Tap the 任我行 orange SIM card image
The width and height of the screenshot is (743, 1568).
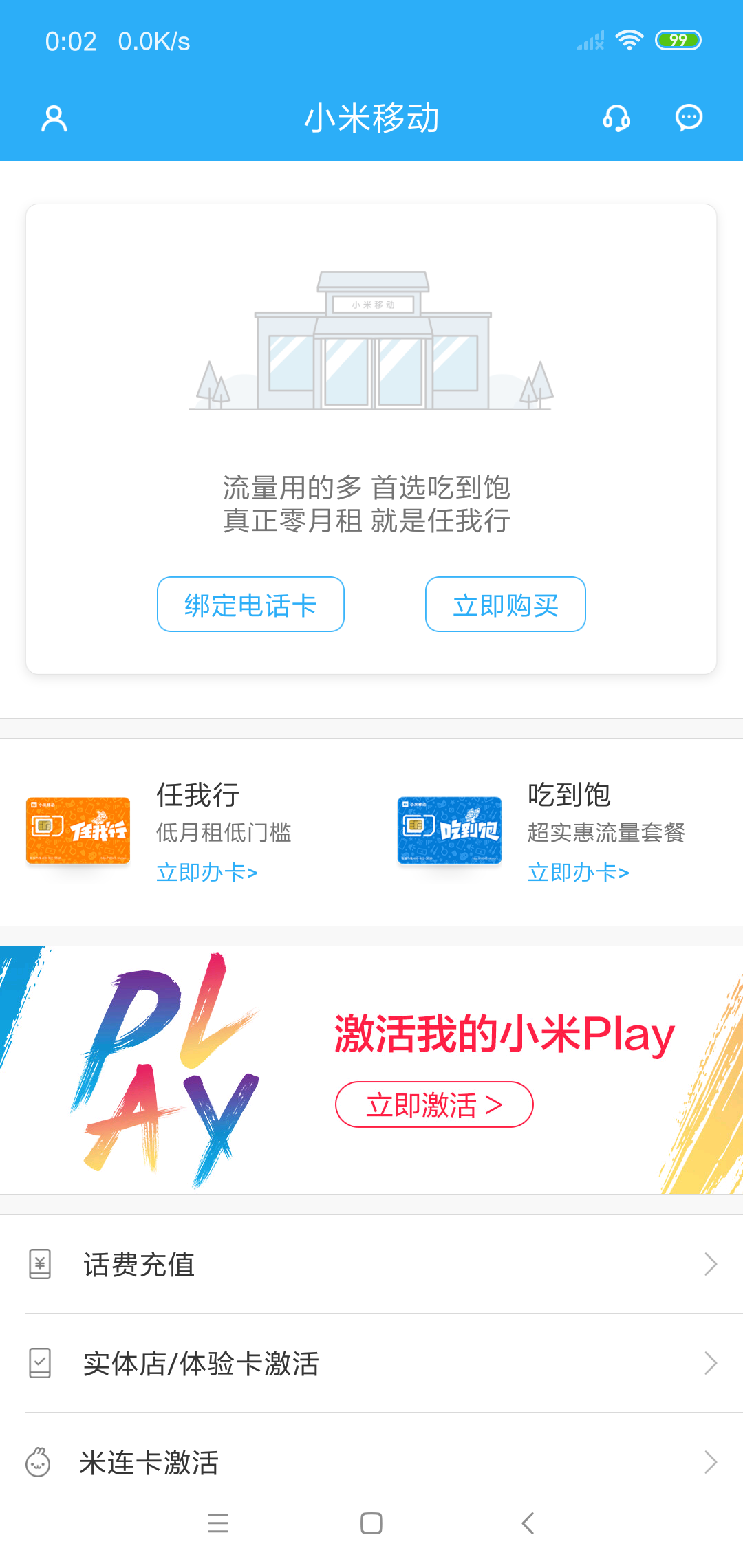click(x=78, y=831)
